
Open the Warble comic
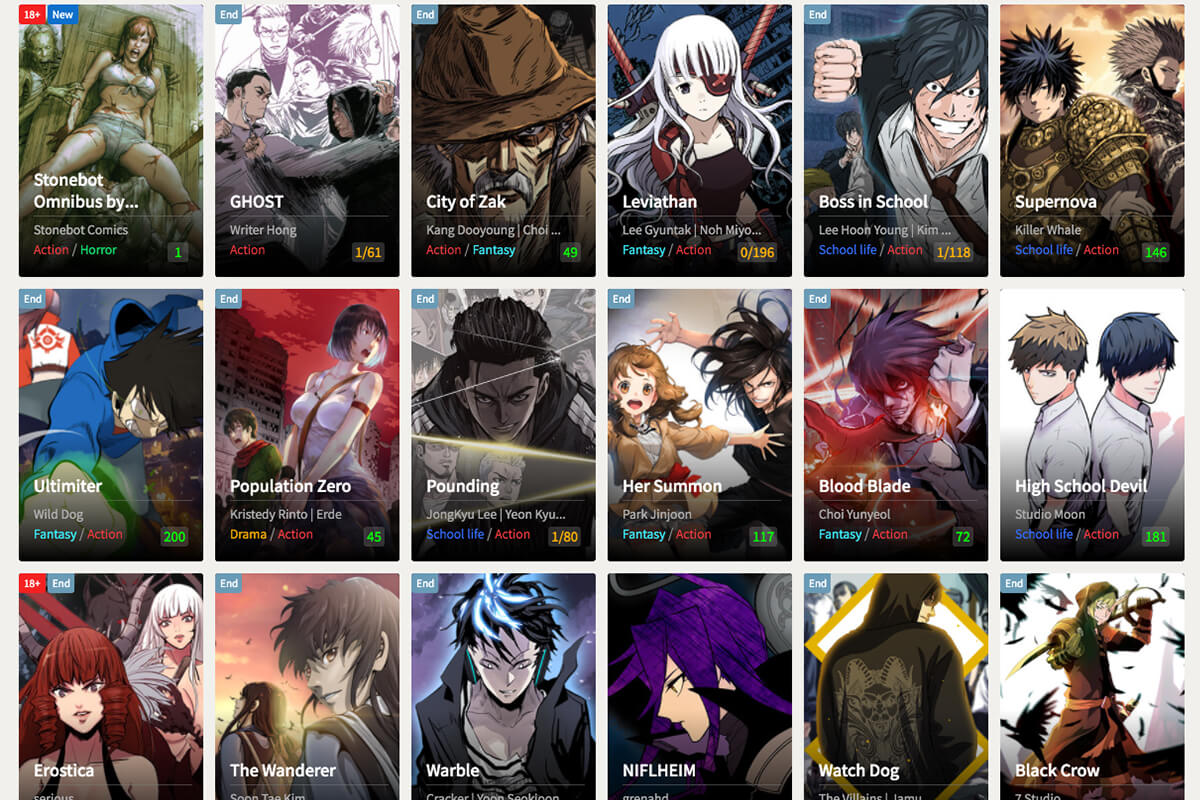click(x=503, y=690)
